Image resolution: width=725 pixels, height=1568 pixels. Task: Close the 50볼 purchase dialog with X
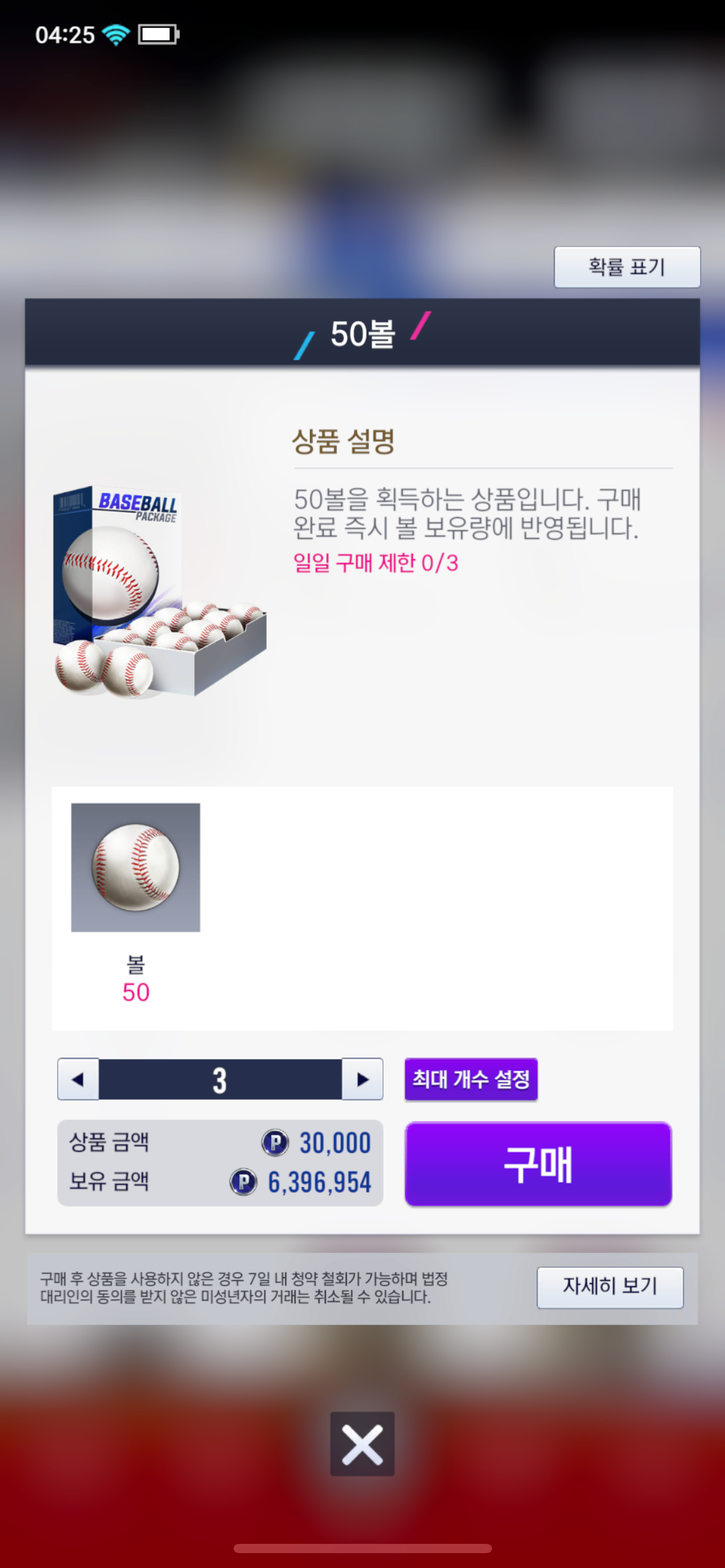point(362,1444)
